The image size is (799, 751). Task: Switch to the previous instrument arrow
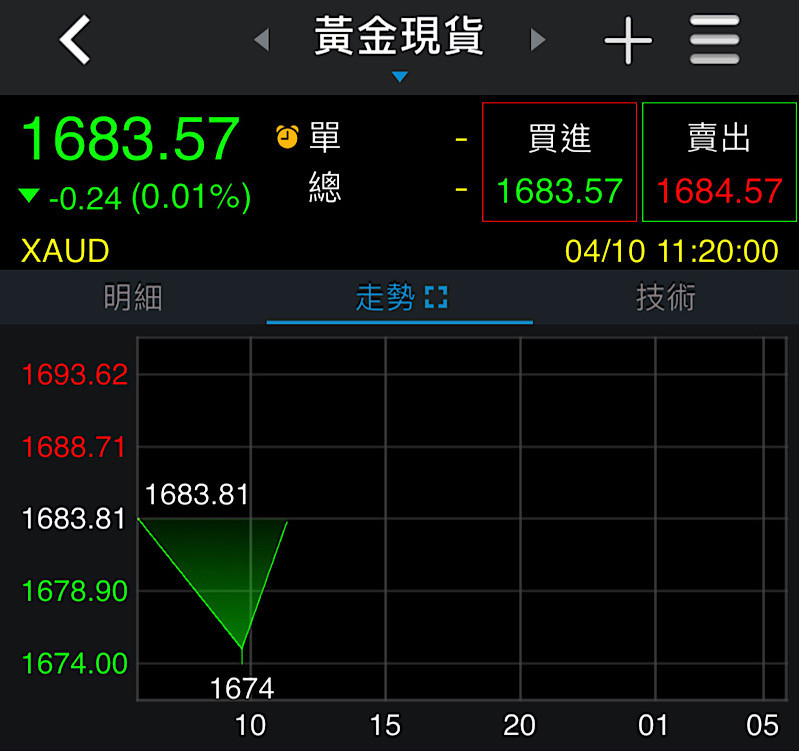(262, 40)
